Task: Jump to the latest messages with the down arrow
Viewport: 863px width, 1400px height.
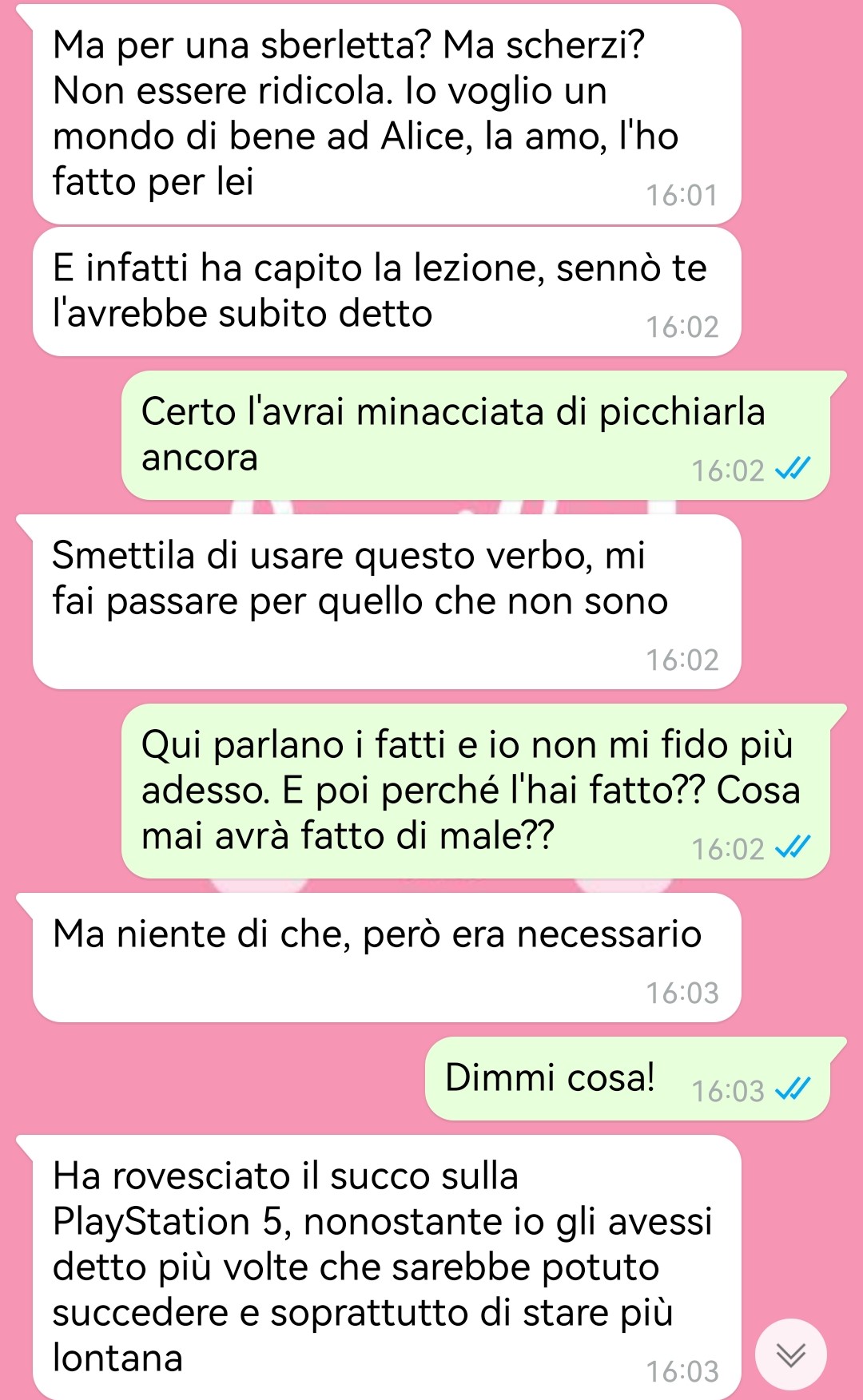Action: pyautogui.click(x=790, y=1354)
